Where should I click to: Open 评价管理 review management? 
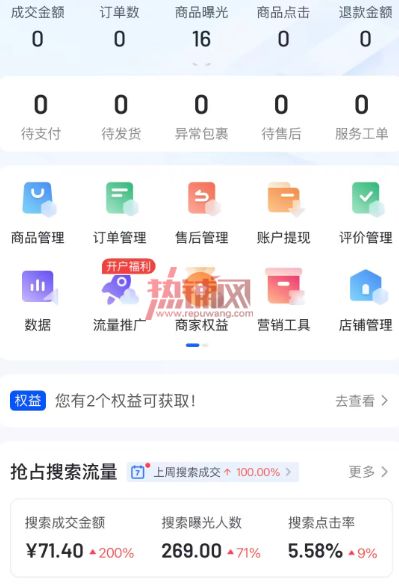coord(365,213)
